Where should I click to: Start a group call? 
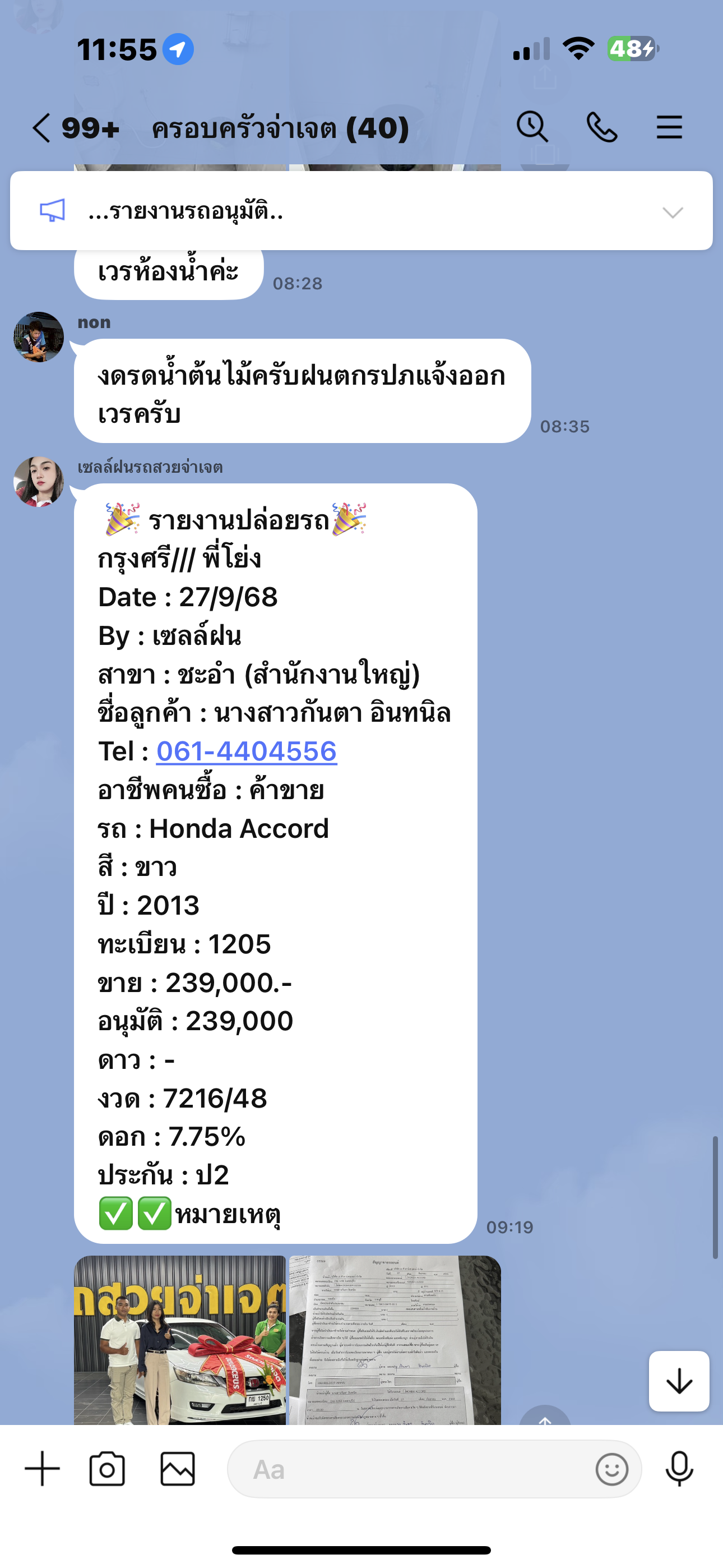tap(601, 127)
